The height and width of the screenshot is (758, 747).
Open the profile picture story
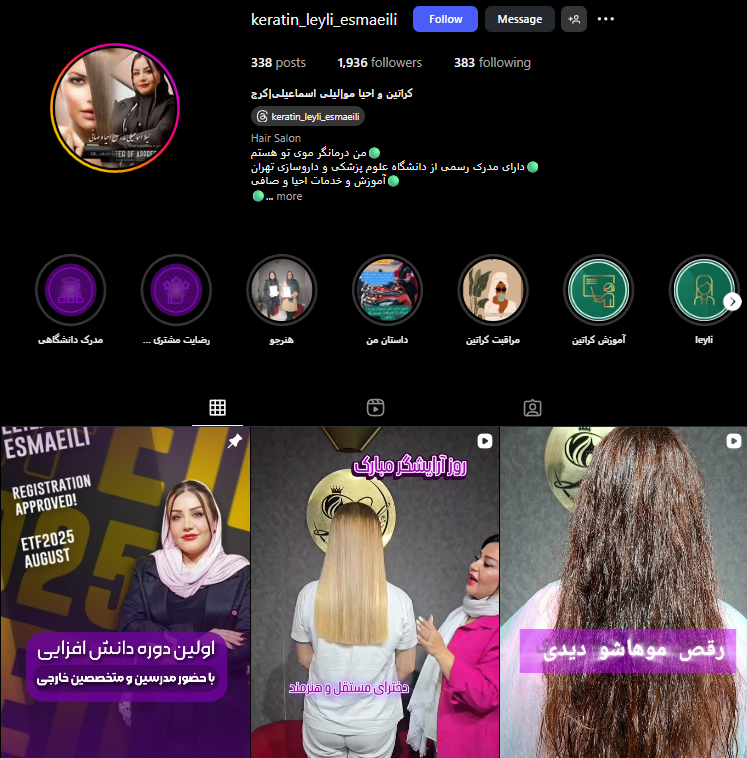tap(114, 108)
